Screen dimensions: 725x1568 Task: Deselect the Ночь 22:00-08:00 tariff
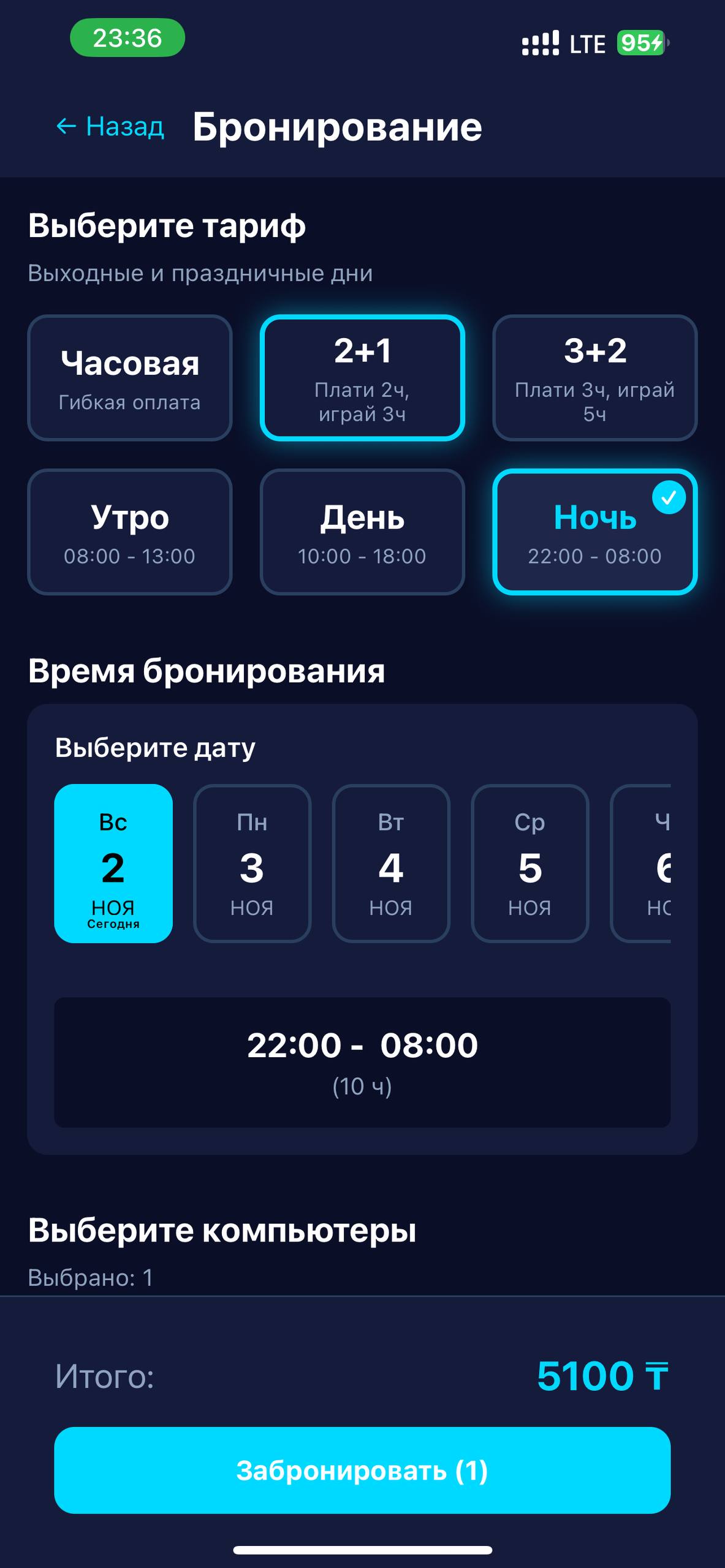coord(595,532)
